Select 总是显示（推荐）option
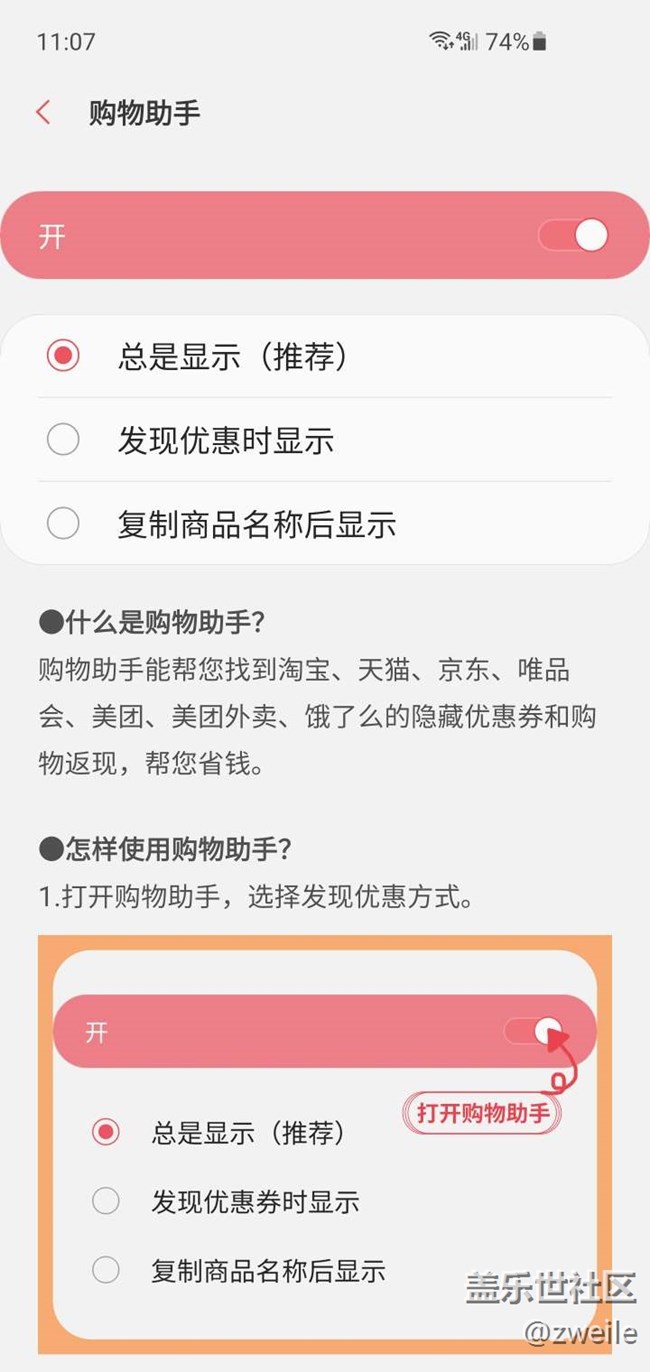 (325, 356)
